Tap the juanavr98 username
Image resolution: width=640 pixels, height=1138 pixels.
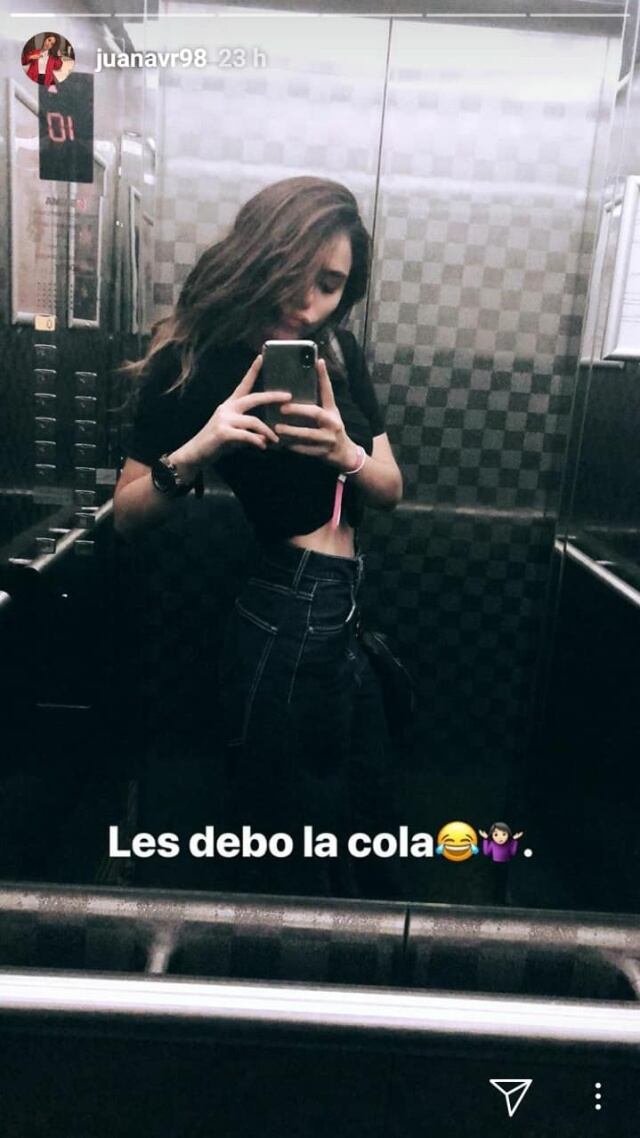pos(150,59)
